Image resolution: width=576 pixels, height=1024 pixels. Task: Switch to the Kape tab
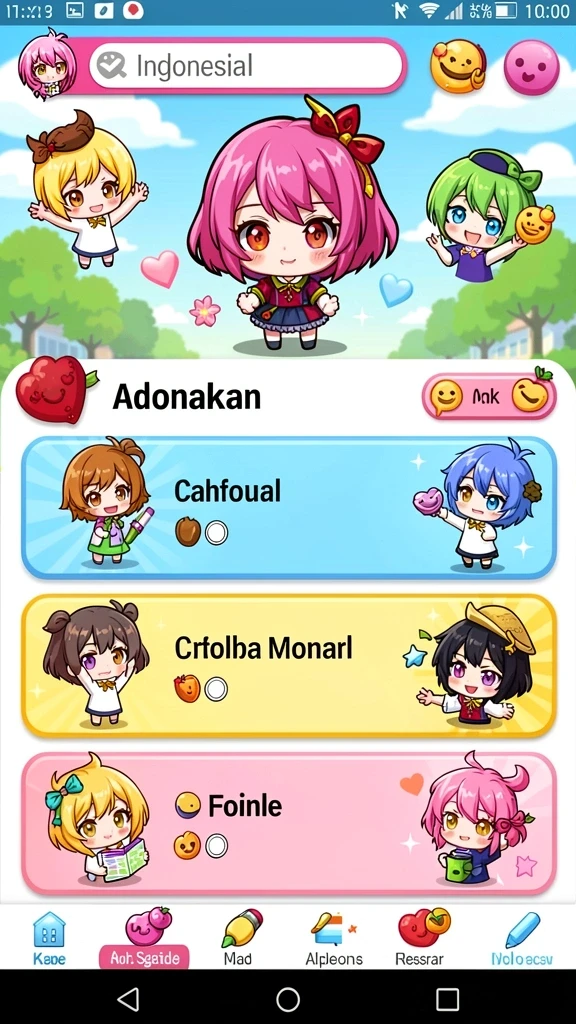coord(49,938)
